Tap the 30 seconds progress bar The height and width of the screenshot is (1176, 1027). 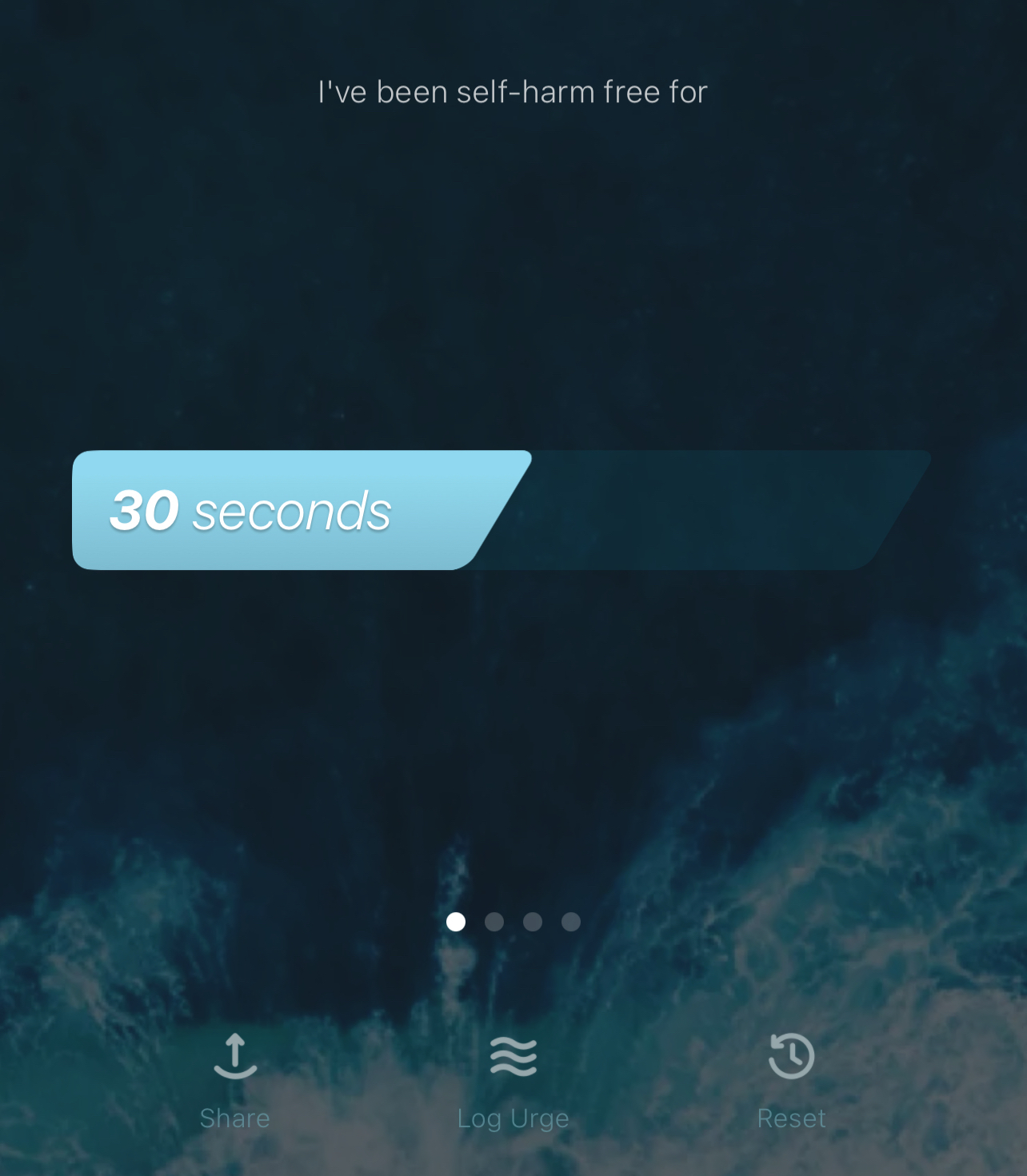click(x=502, y=510)
